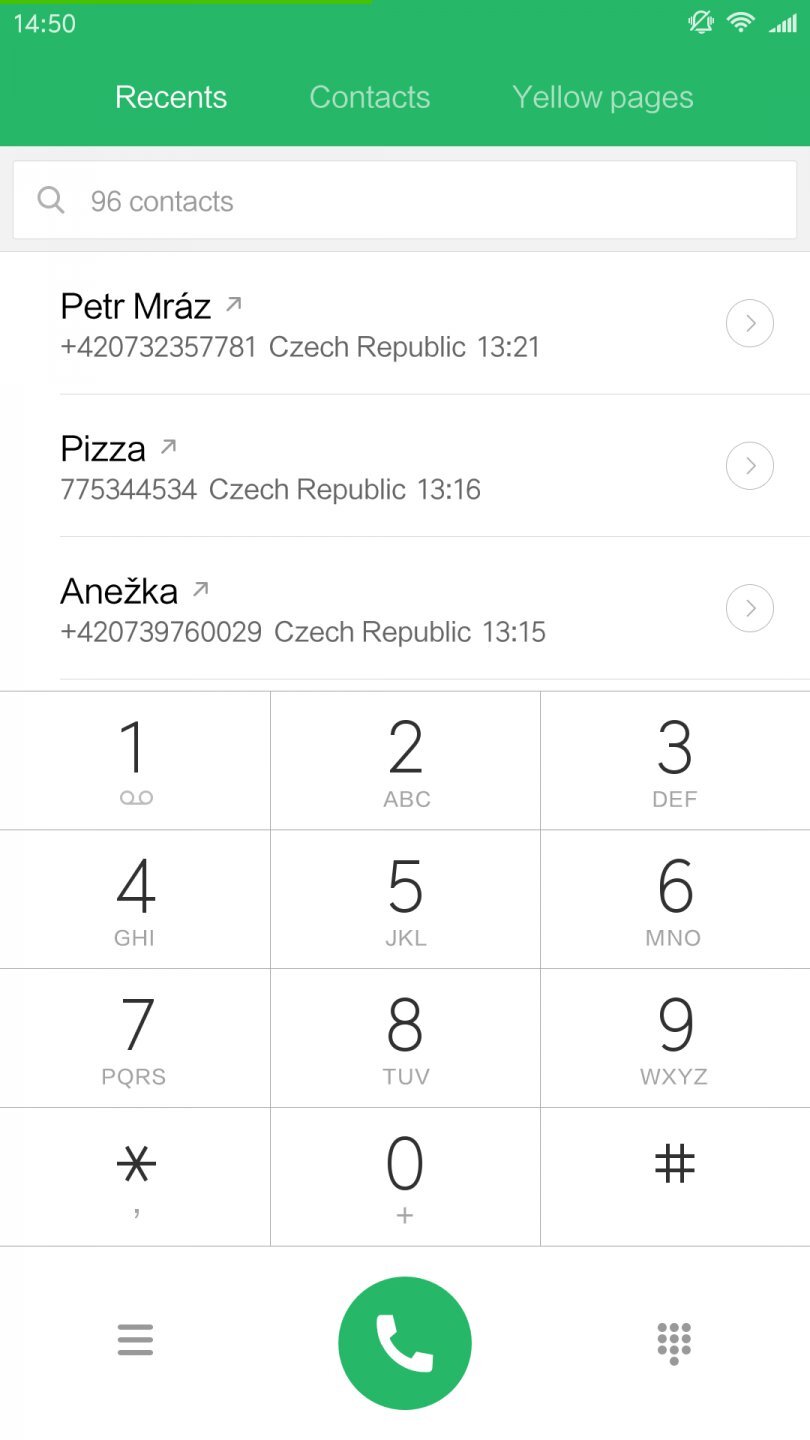
Task: View call details for Pizza
Action: 749,466
